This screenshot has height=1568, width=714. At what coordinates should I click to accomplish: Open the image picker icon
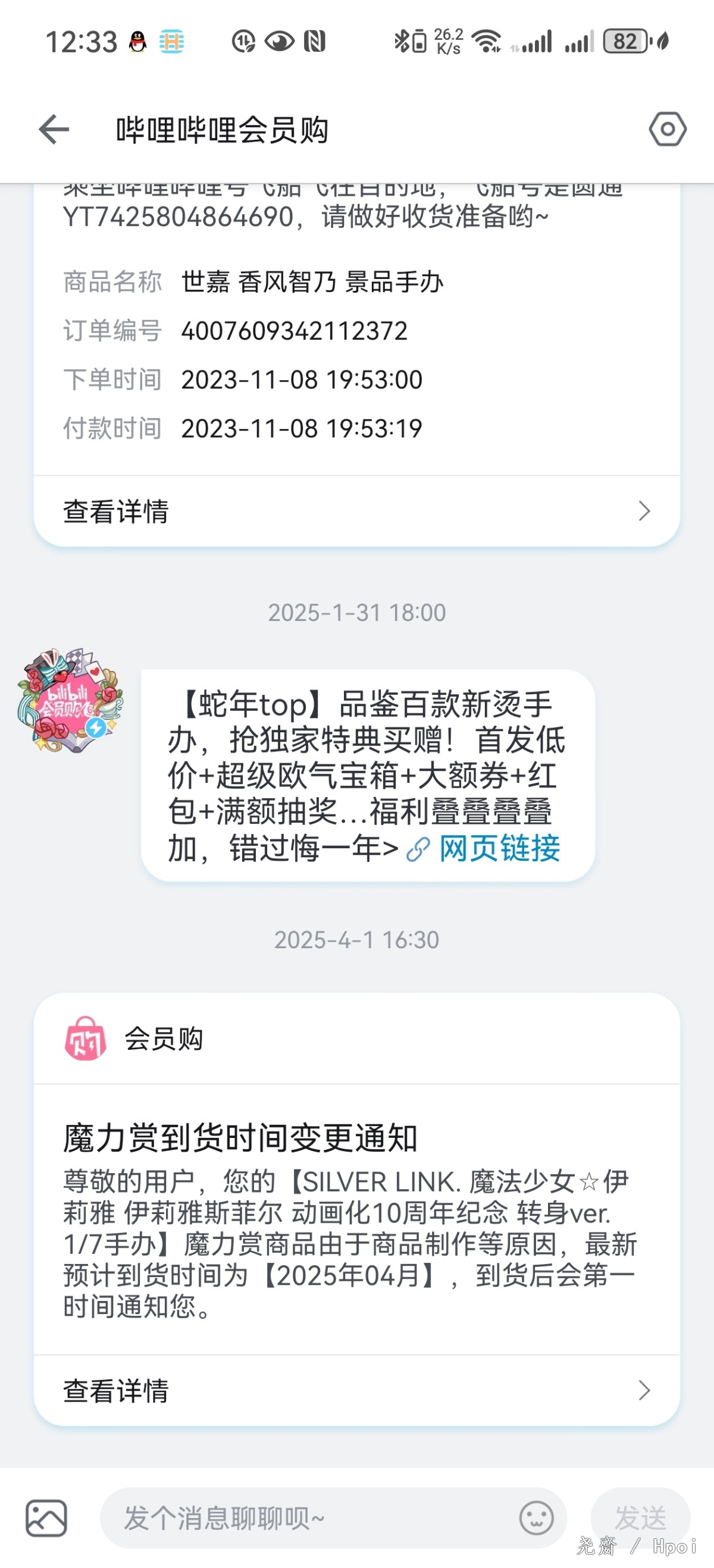click(46, 1518)
